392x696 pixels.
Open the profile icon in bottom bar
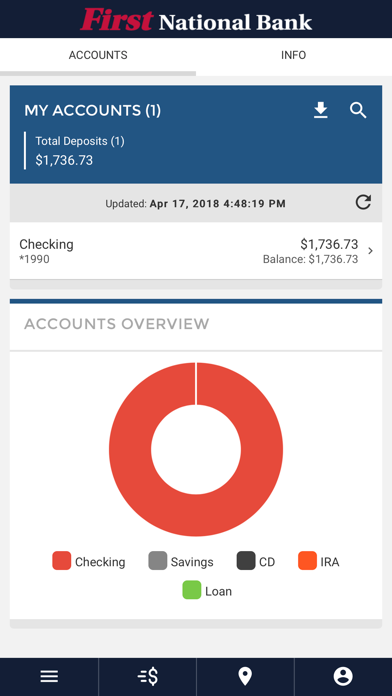point(343,676)
